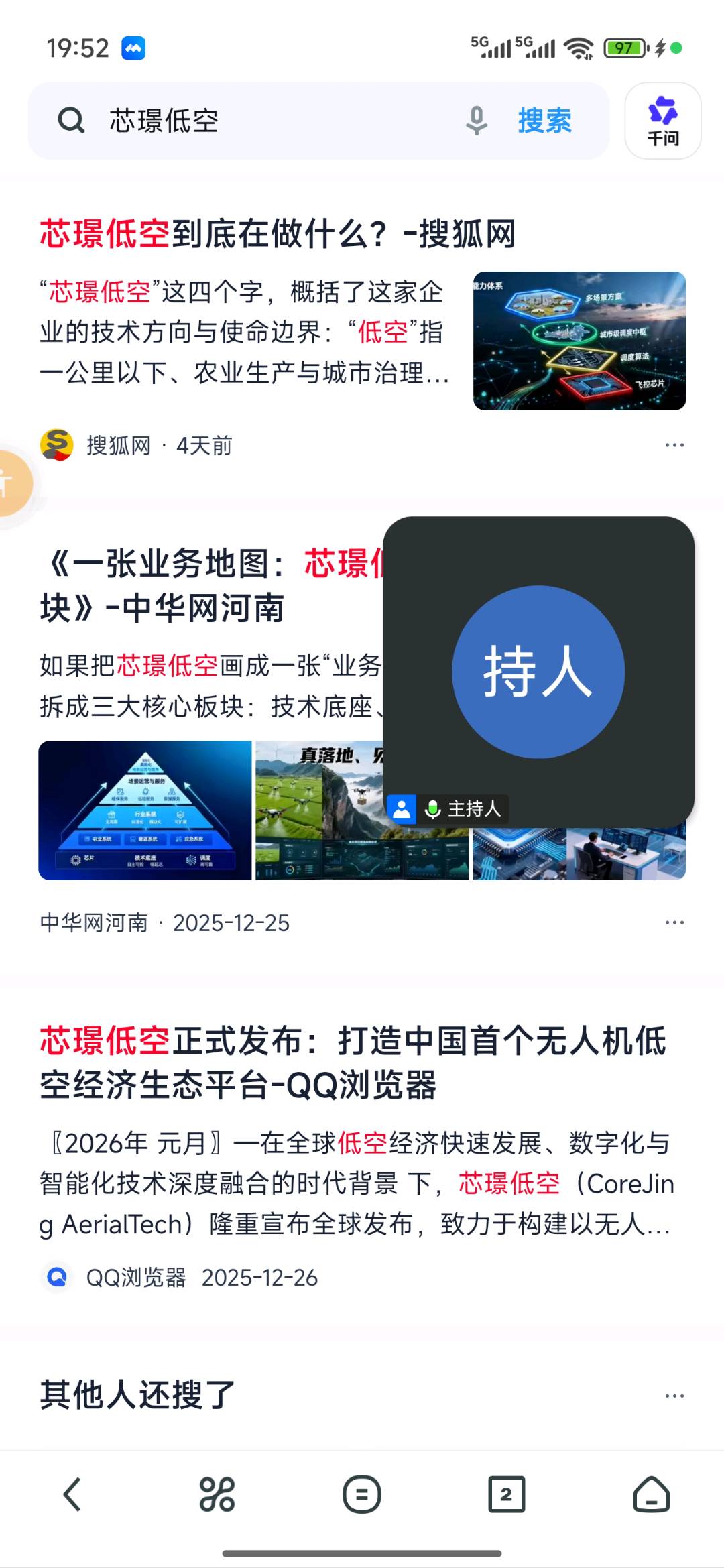
Task: Tap the 主持人 avatar icon on the overlay
Action: pos(402,809)
